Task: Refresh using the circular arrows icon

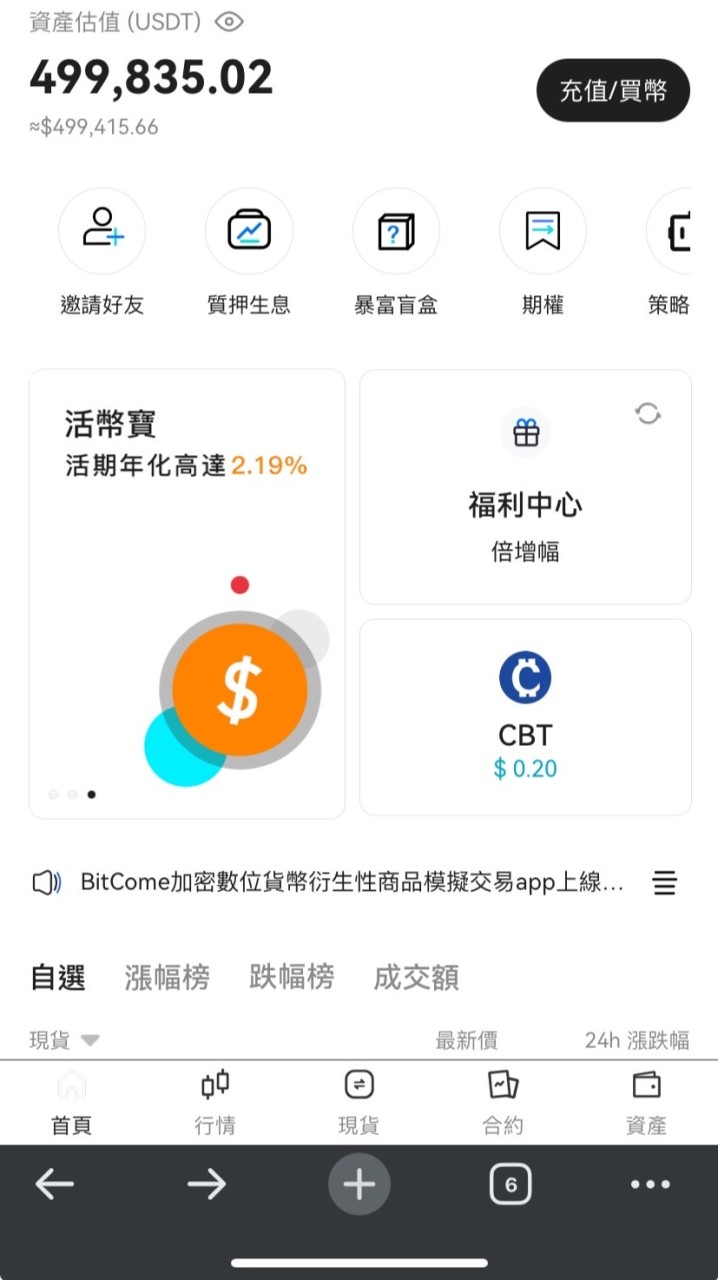Action: (x=648, y=413)
